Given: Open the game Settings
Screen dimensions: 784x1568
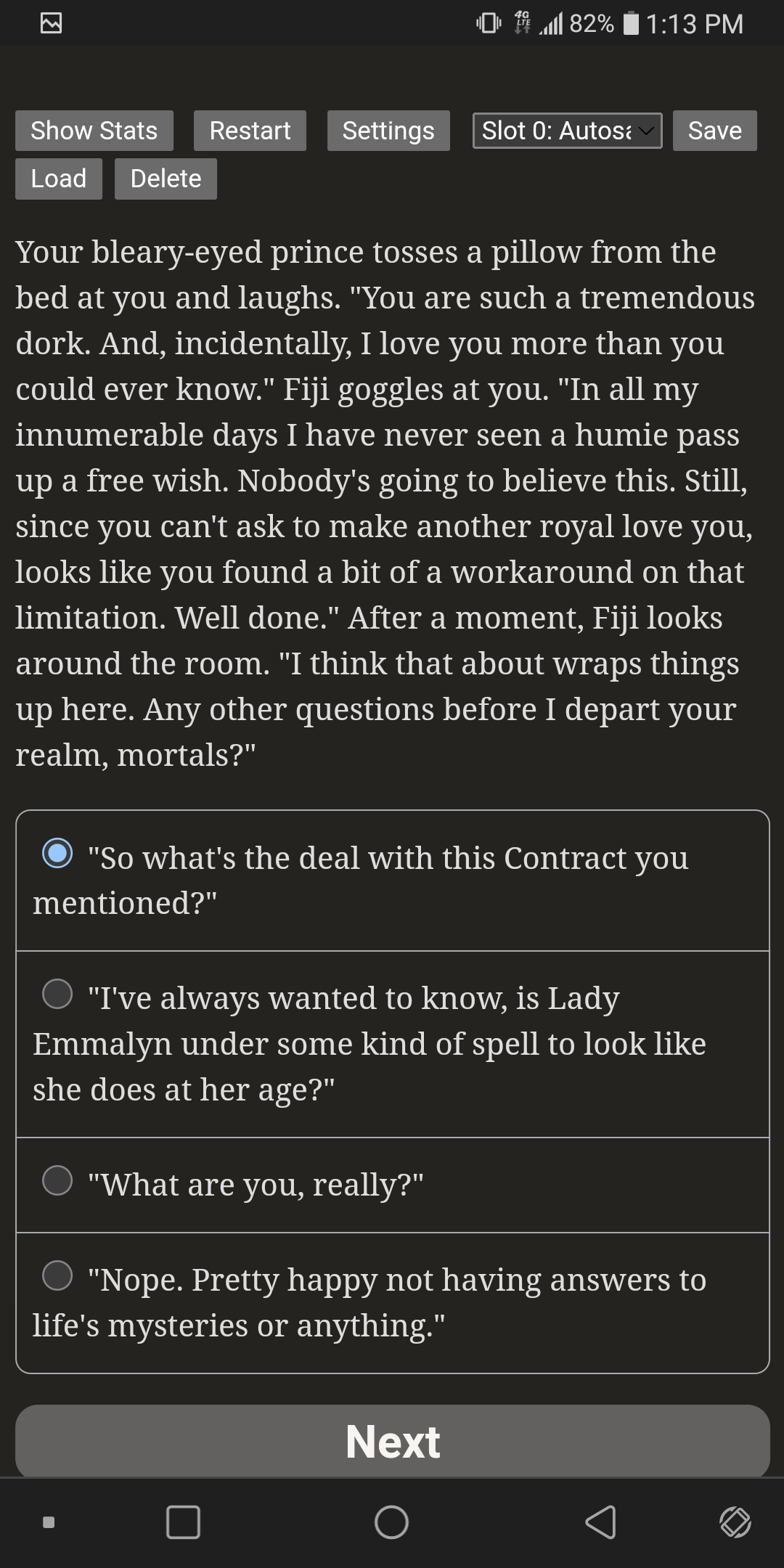Looking at the screenshot, I should tap(388, 131).
